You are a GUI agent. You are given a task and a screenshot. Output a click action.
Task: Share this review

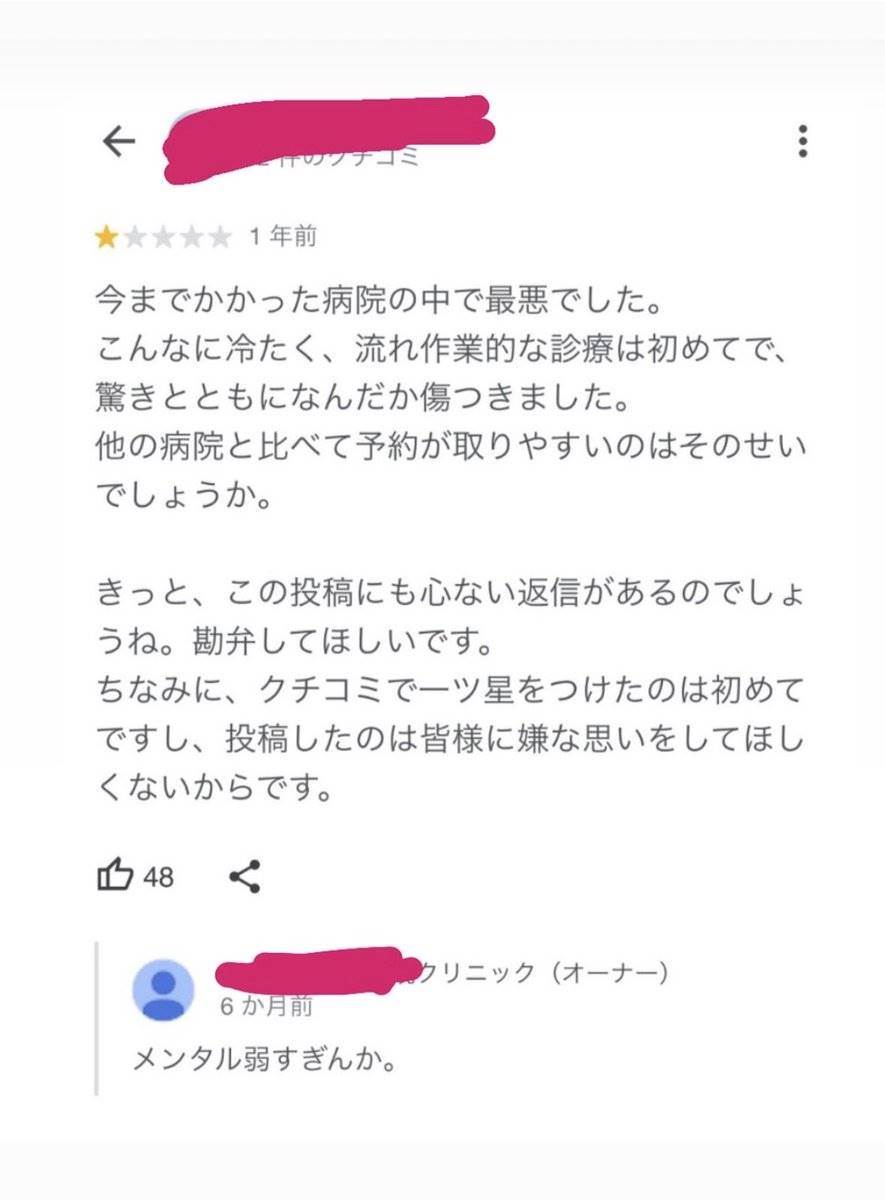tap(245, 876)
